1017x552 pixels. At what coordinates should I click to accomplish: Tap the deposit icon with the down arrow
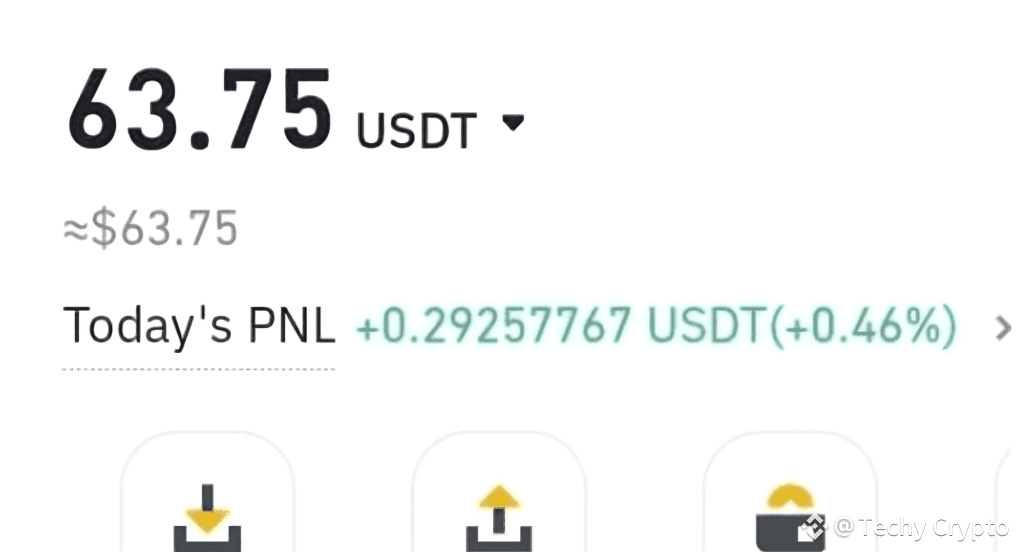[207, 510]
